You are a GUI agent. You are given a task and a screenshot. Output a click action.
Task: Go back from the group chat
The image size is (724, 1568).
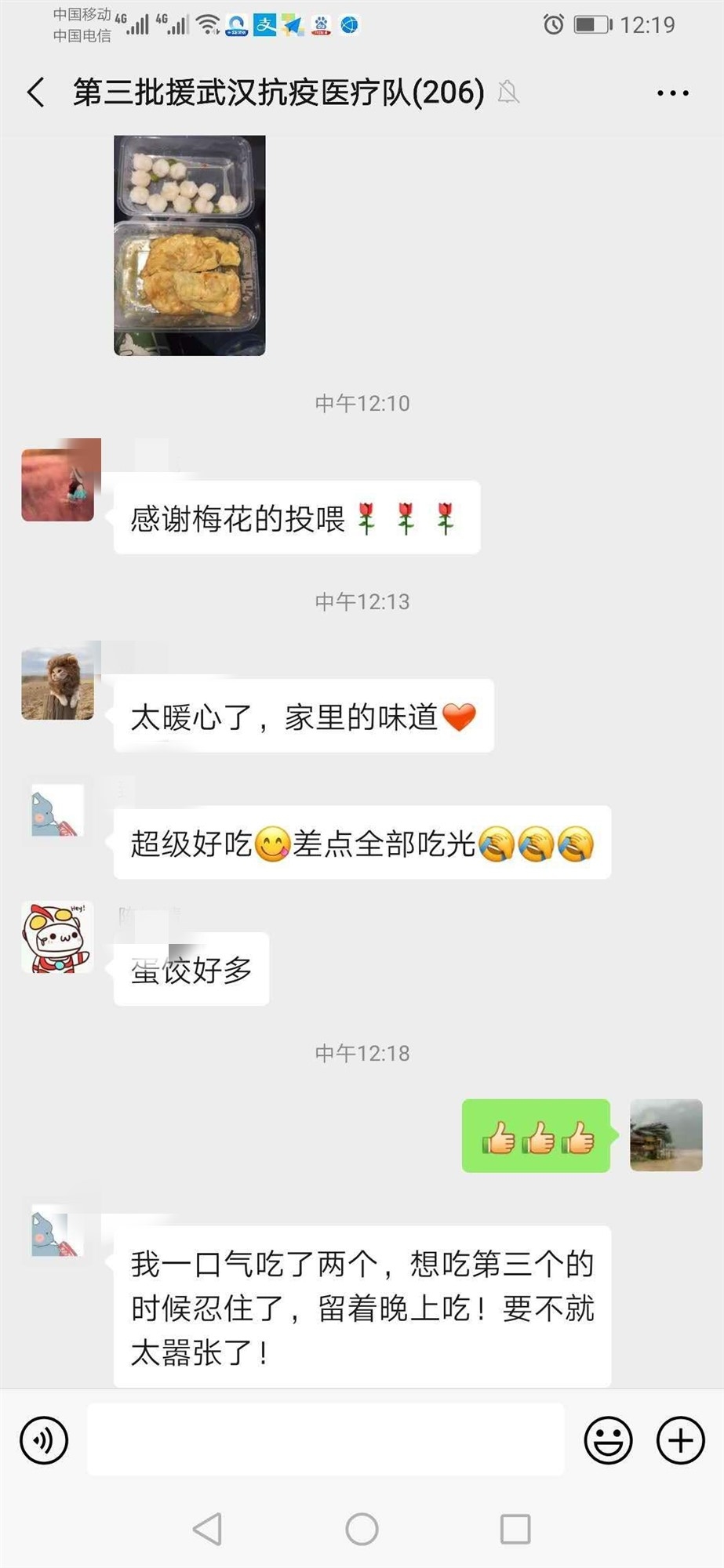coord(36,93)
